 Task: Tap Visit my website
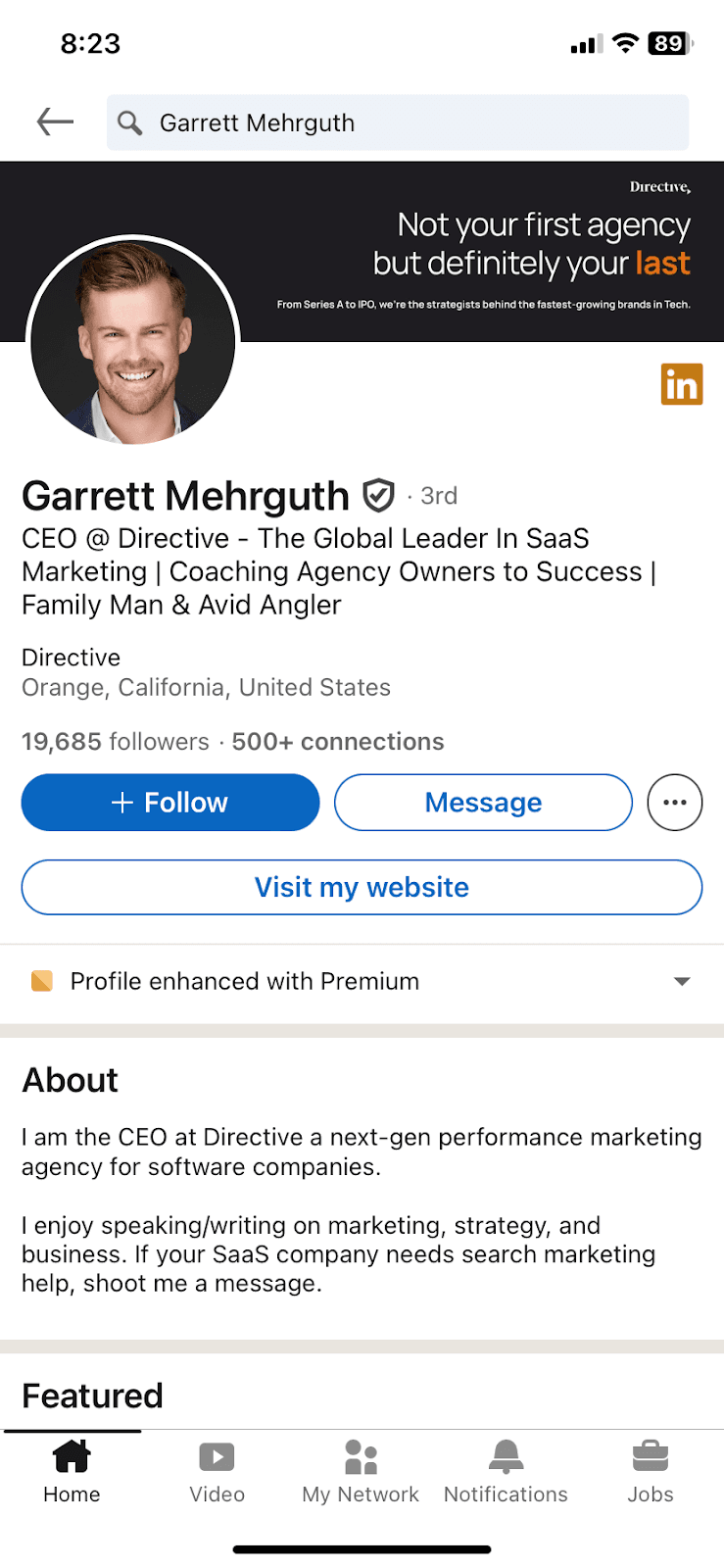361,887
